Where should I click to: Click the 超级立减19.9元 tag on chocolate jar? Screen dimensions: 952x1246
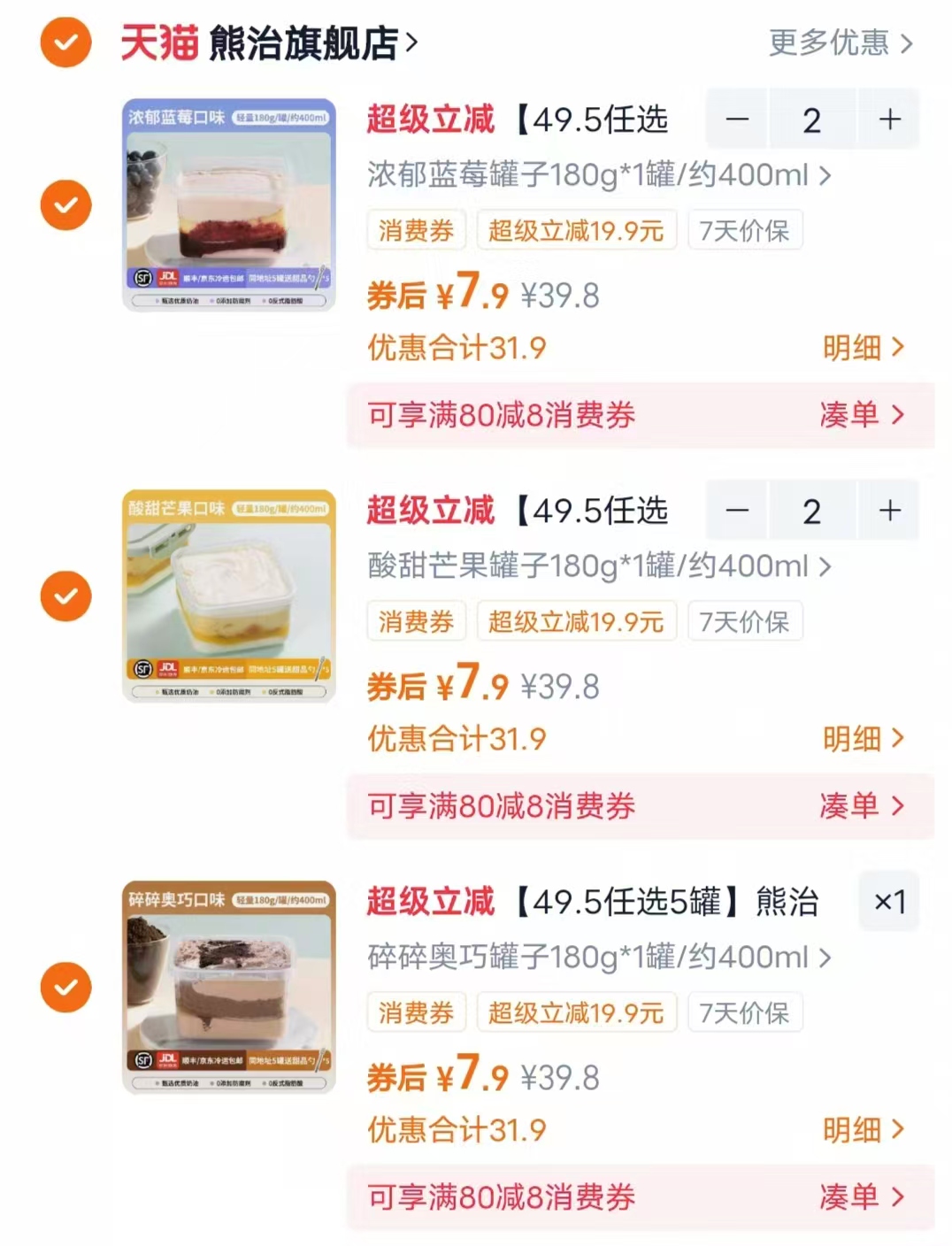point(576,1012)
